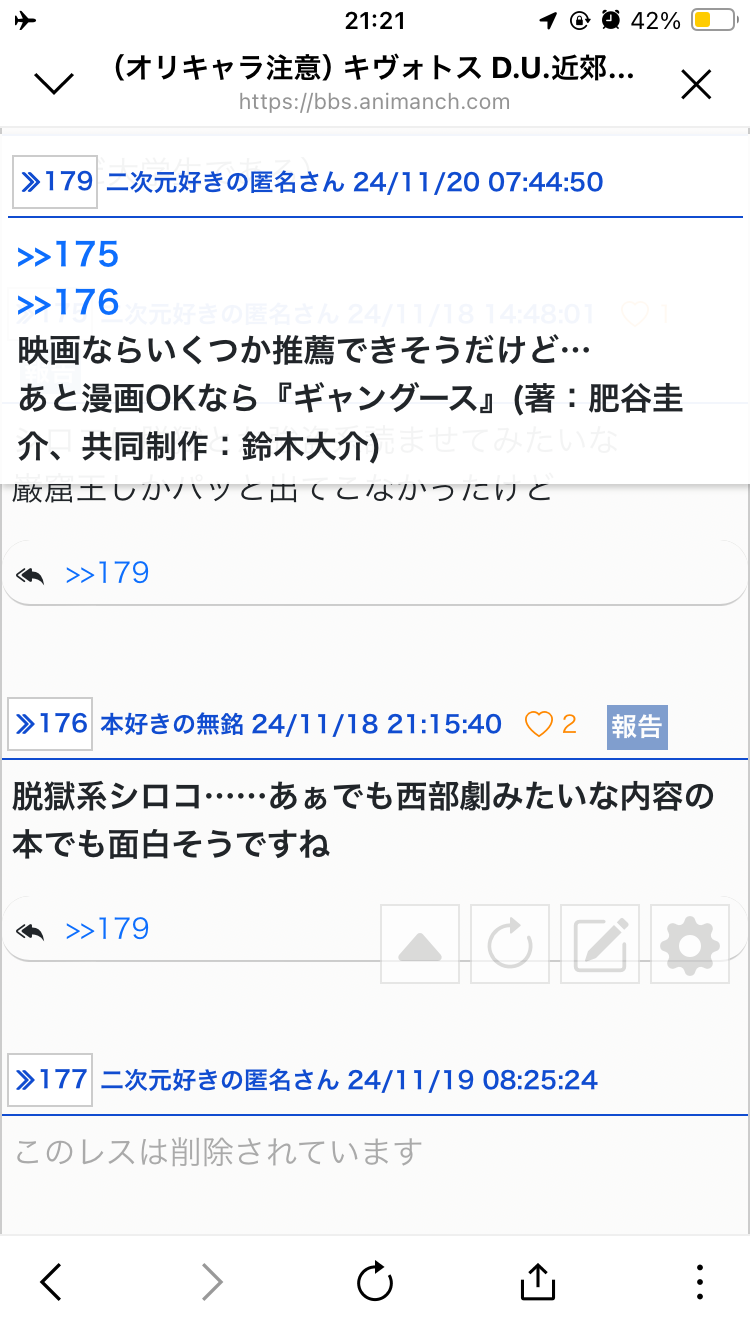Write a new reply with the pencil button
Image resolution: width=750 pixels, height=1334 pixels.
tap(600, 944)
